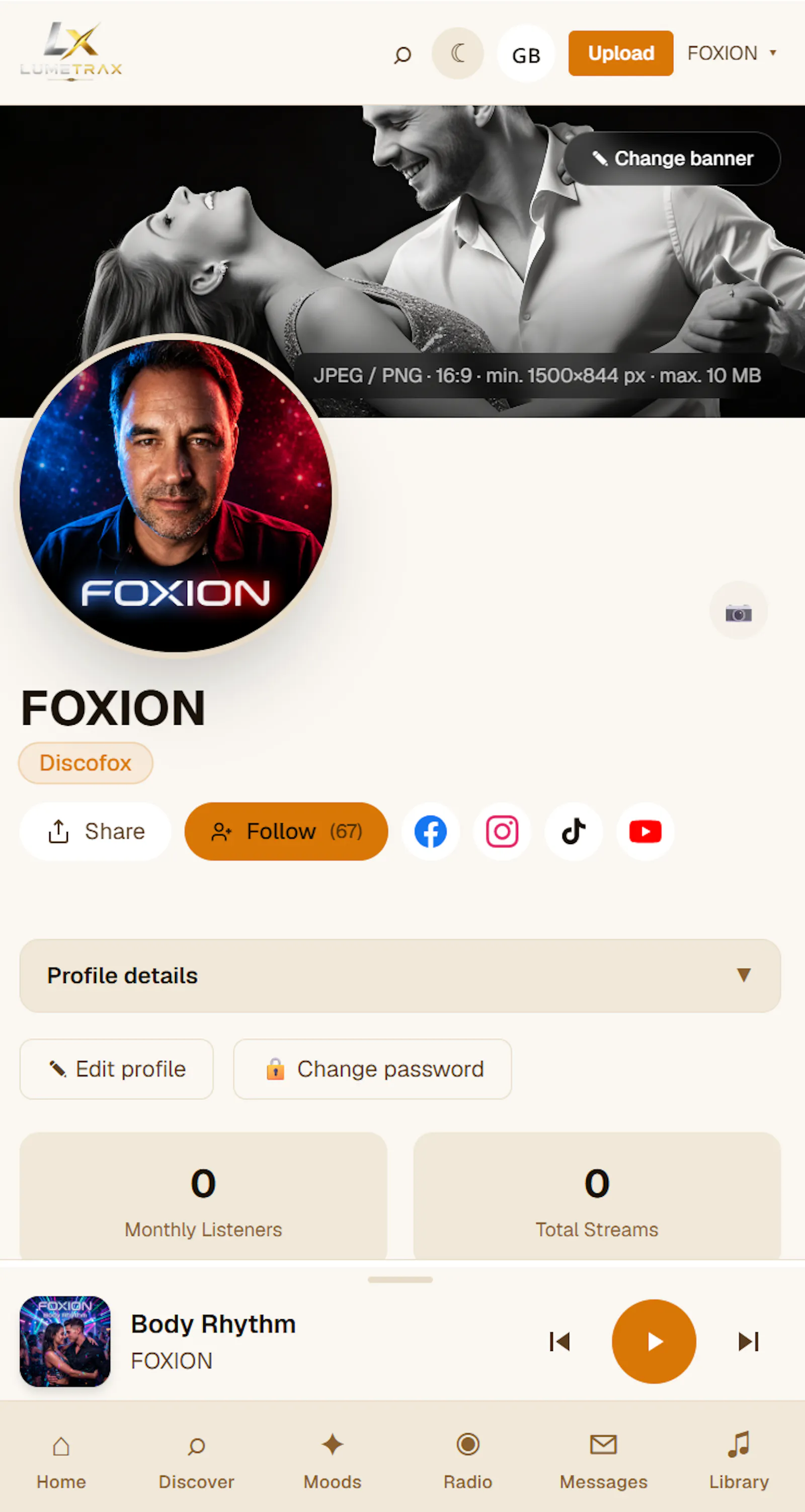
Task: Share the FOXION profile
Action: click(95, 831)
